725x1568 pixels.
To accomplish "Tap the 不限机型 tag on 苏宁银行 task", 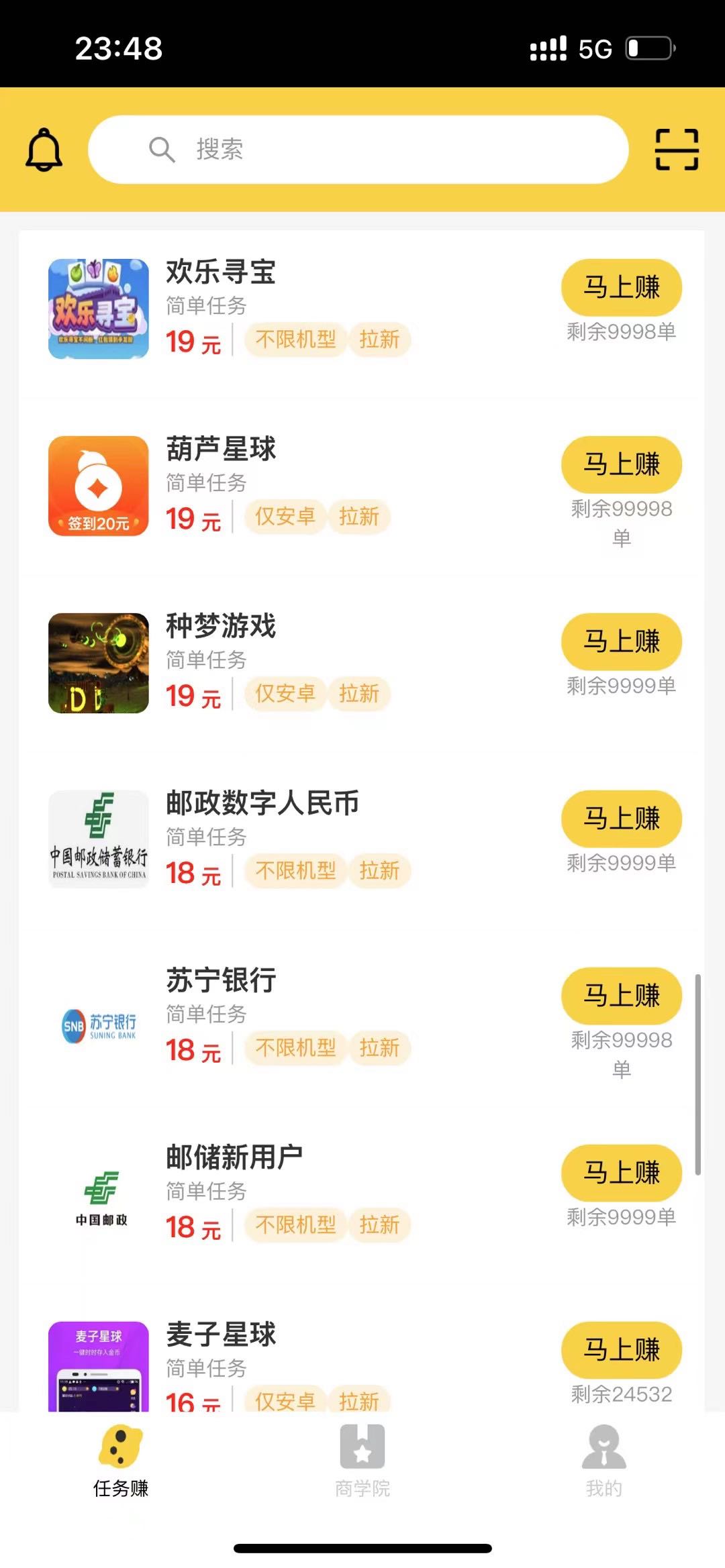I will pos(295,1047).
